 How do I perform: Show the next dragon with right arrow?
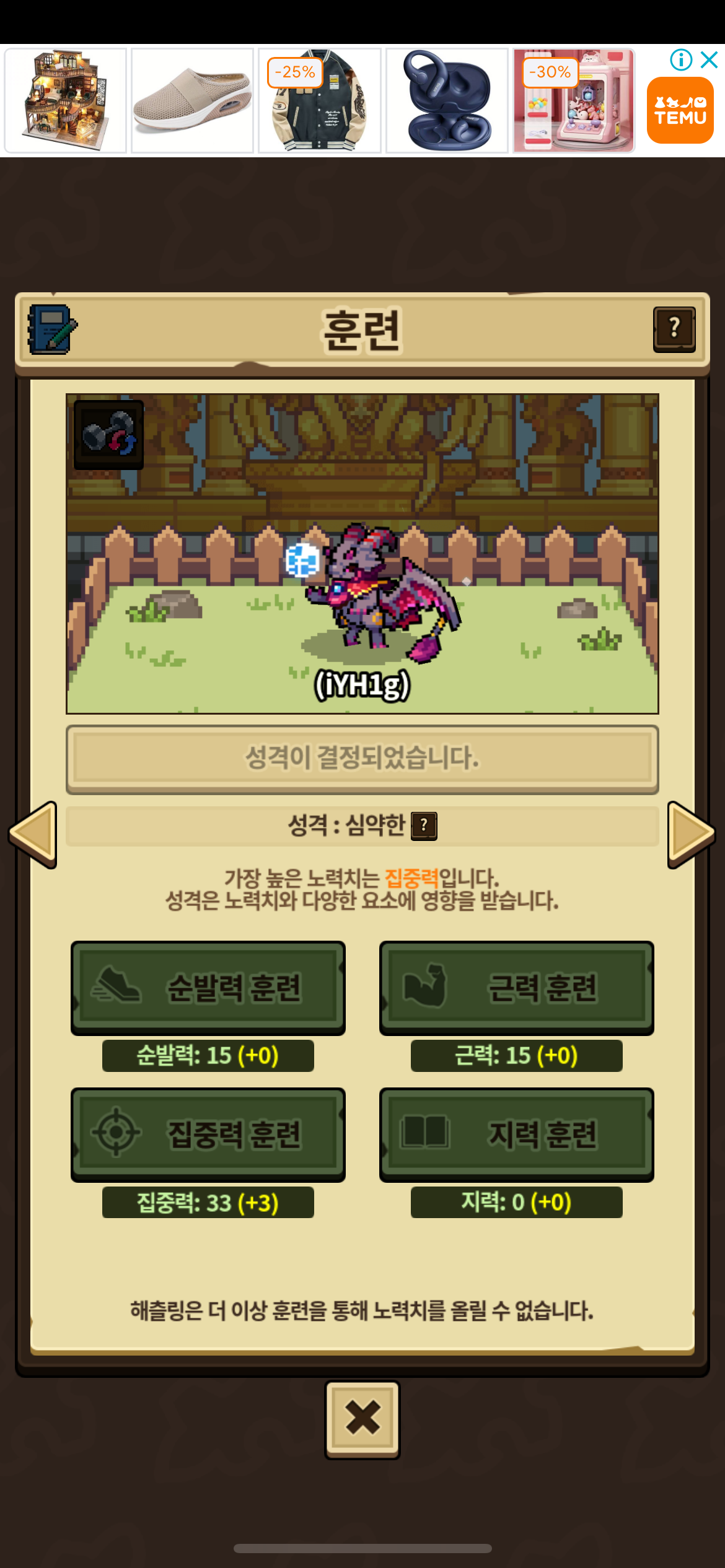point(692,834)
